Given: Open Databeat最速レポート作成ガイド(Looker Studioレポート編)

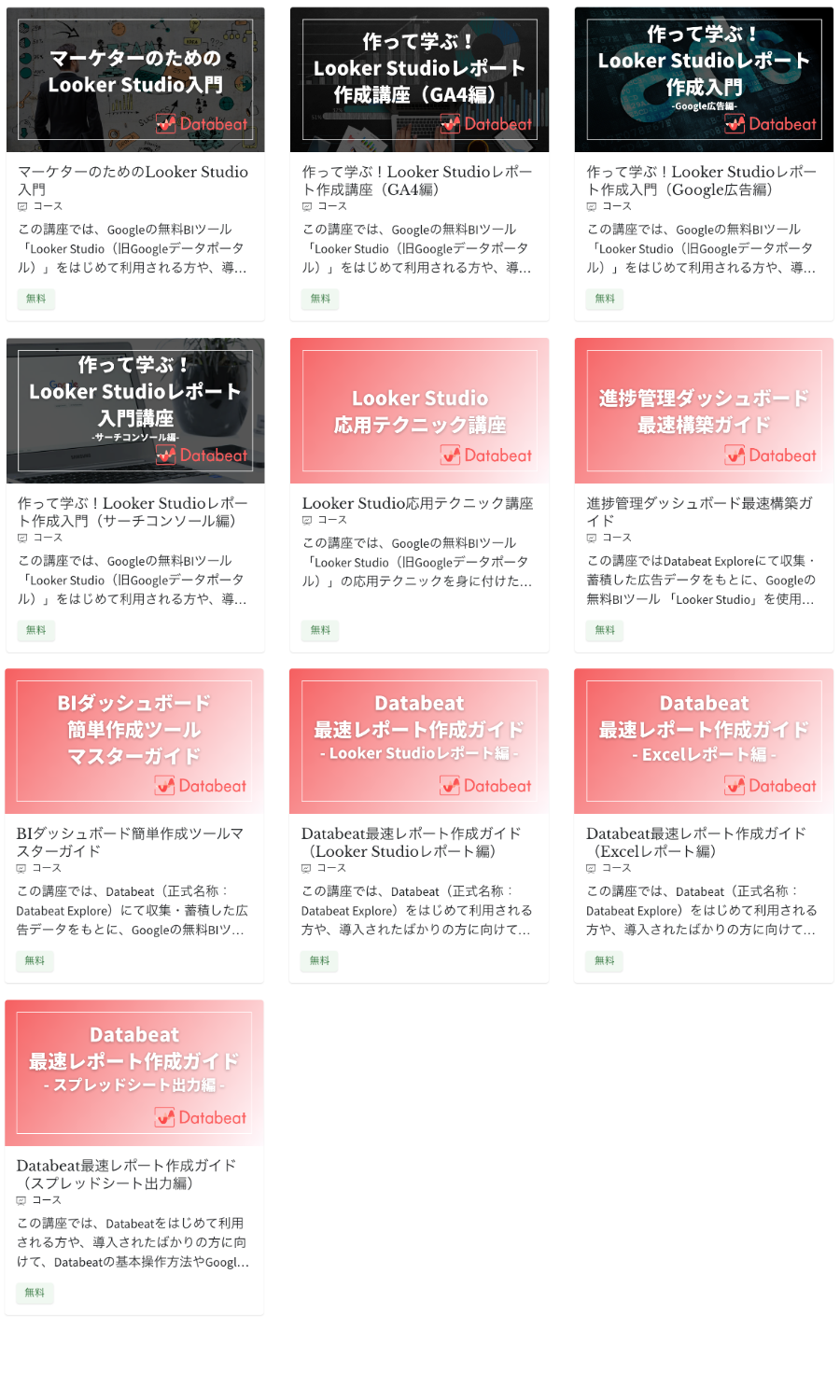Looking at the screenshot, I should coord(419,825).
